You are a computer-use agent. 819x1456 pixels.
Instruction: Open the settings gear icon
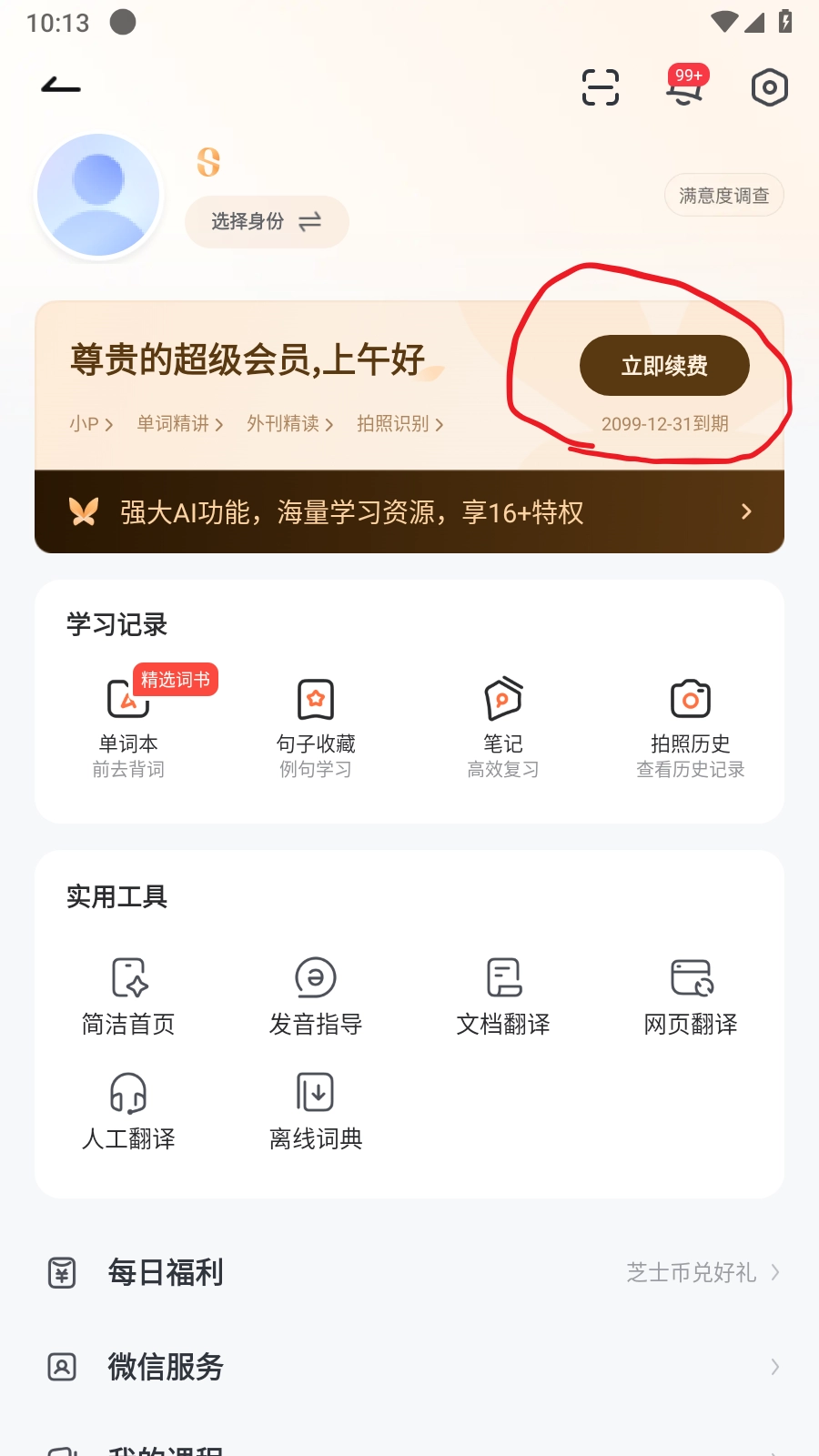tap(769, 86)
